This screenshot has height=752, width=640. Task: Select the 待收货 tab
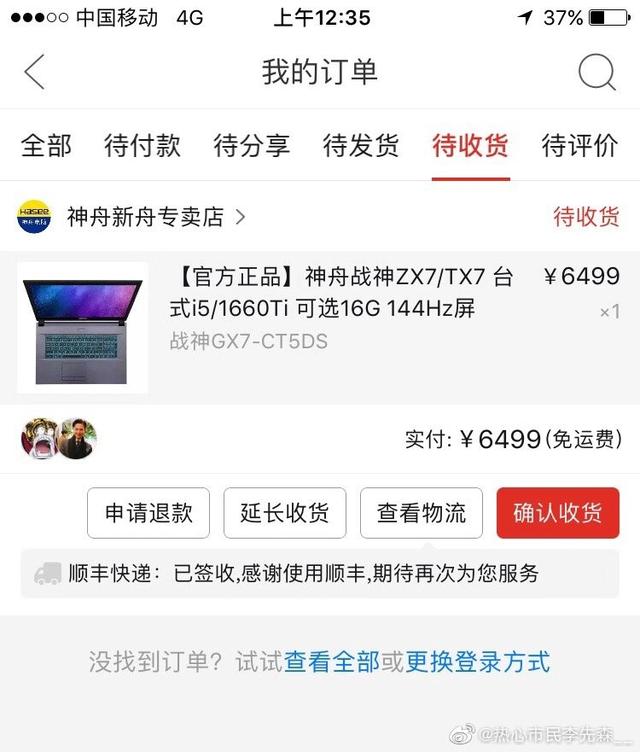[470, 146]
